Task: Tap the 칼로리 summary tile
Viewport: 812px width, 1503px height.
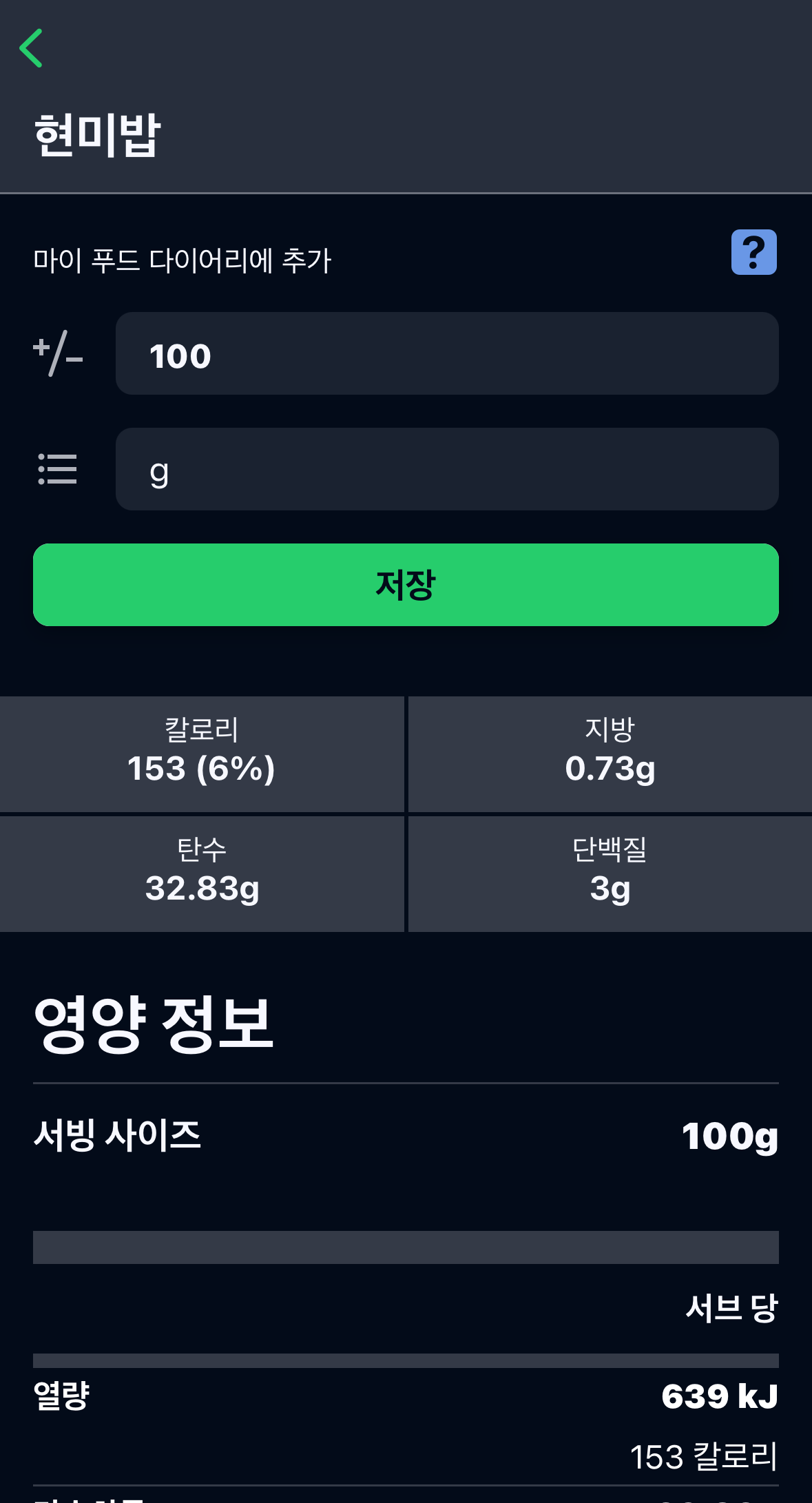Action: click(202, 754)
